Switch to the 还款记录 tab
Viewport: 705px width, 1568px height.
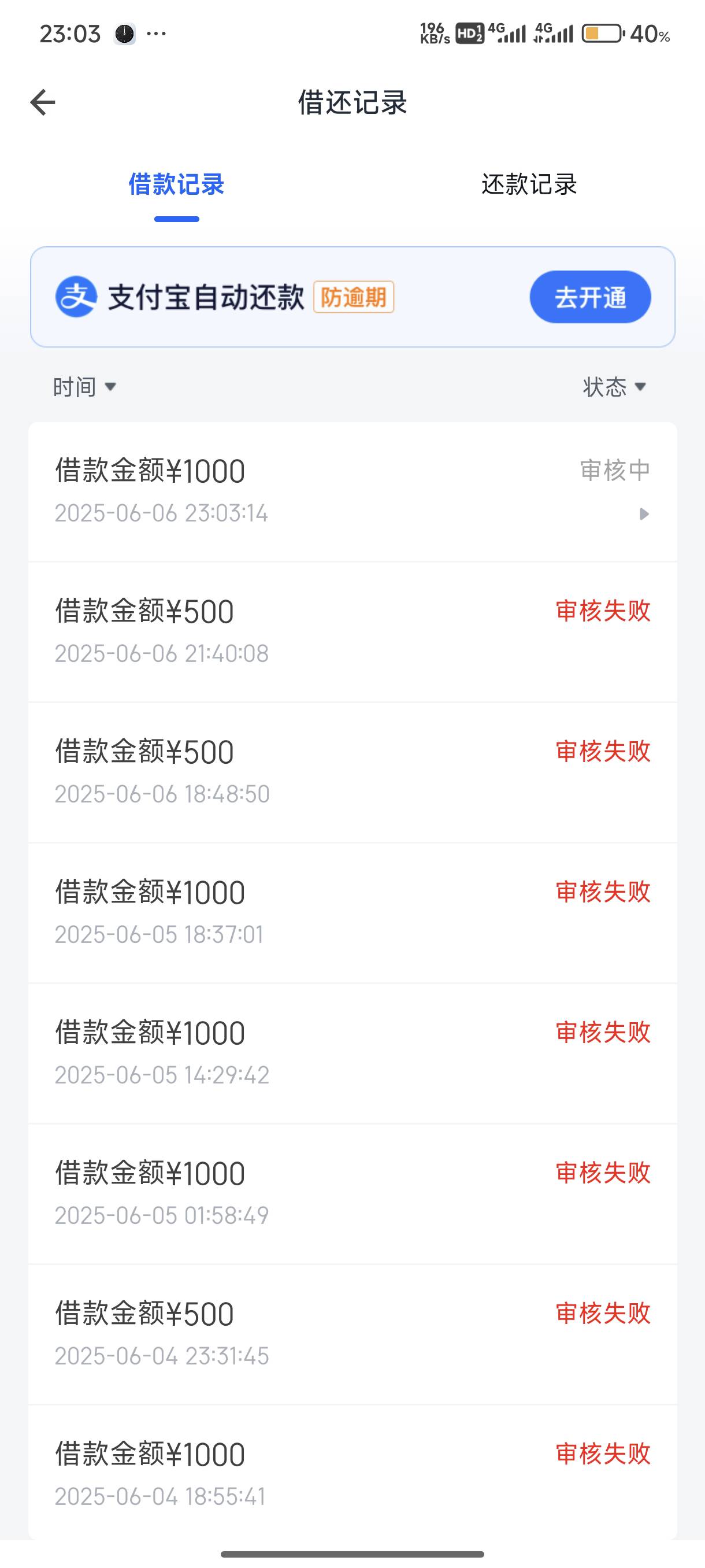point(529,184)
